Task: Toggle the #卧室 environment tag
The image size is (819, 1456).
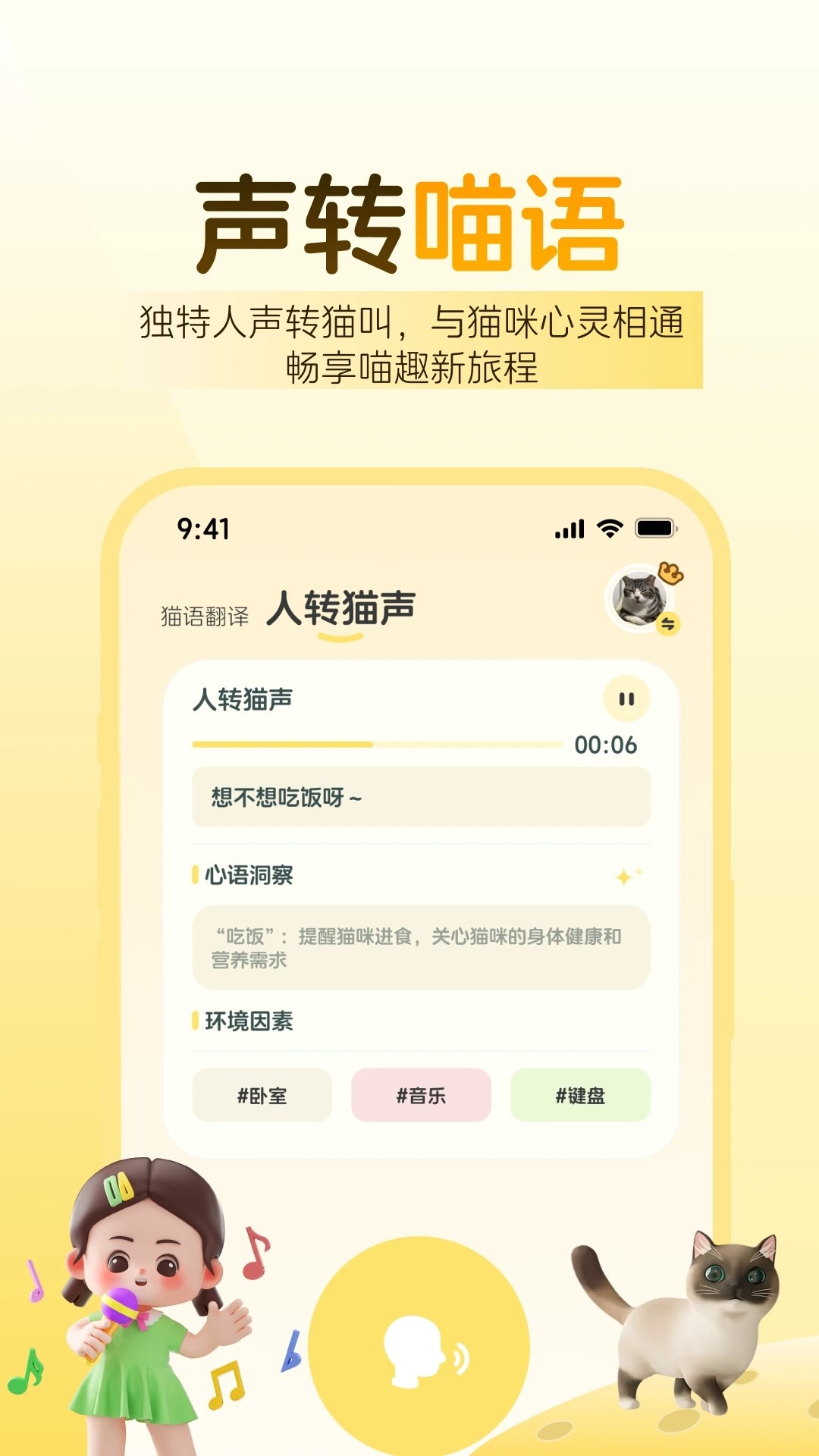Action: (x=262, y=1095)
